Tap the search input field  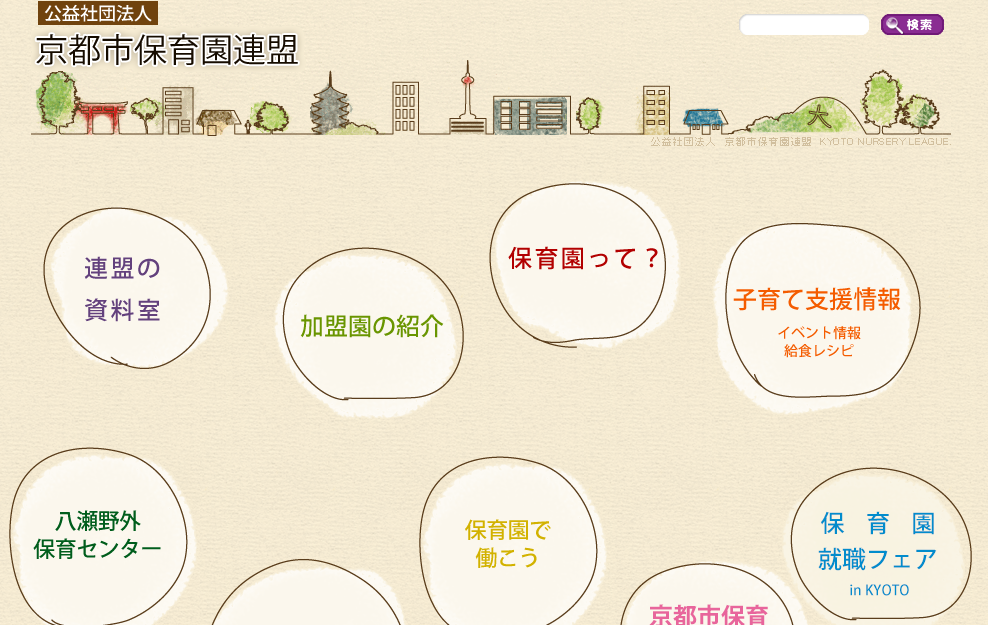pyautogui.click(x=804, y=25)
